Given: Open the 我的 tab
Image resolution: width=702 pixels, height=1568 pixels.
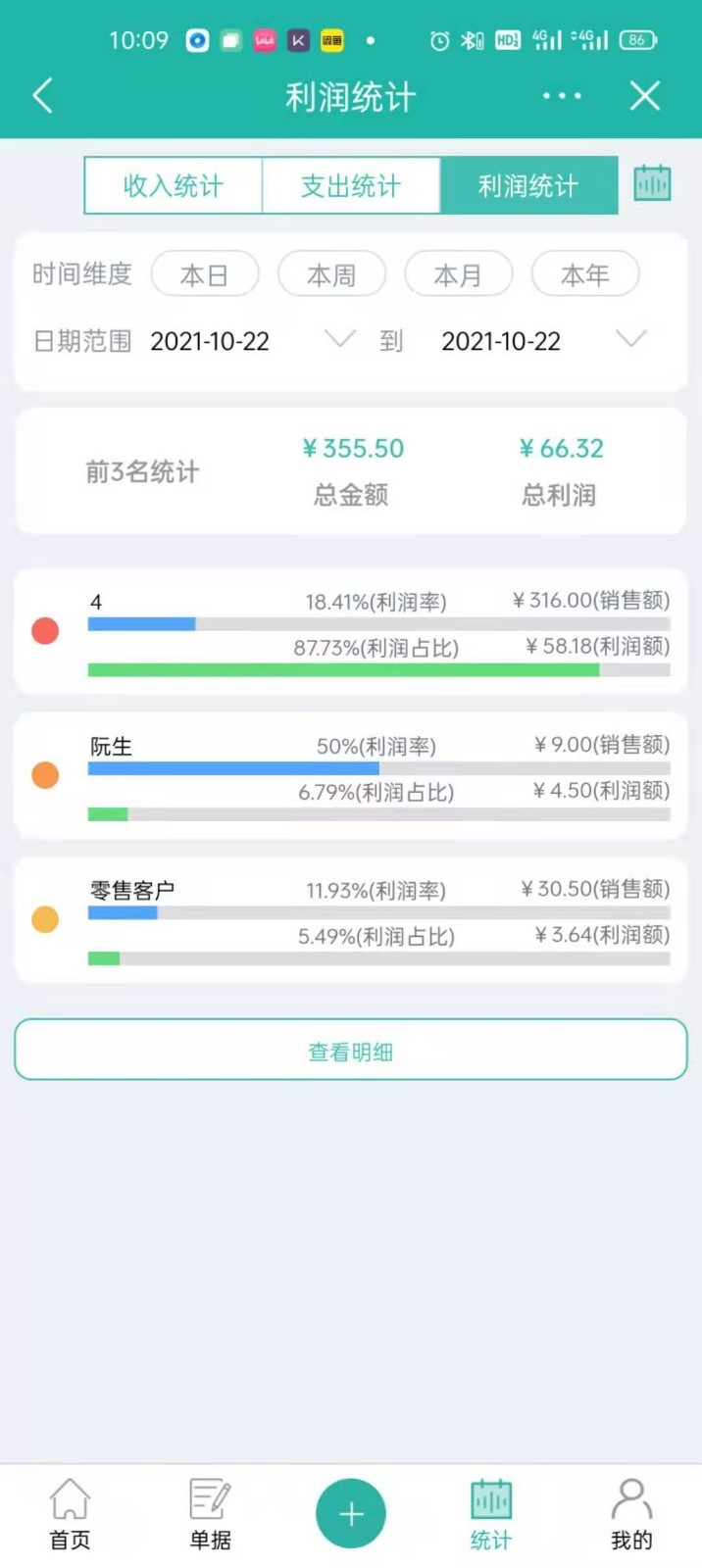Looking at the screenshot, I should [x=630, y=1514].
